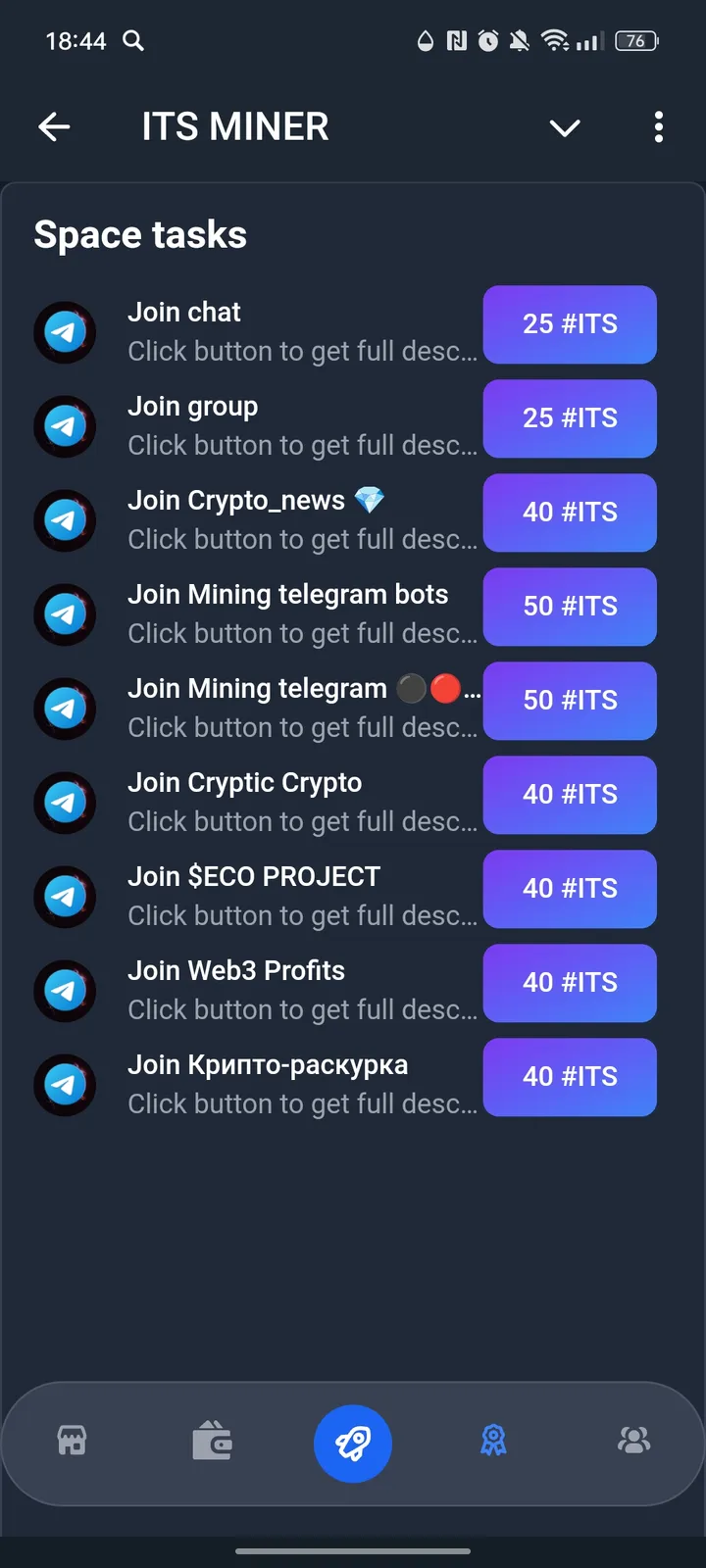Claim 40 #ITS for Join Крипто-раскурка
706x1568 pixels.
(570, 1077)
